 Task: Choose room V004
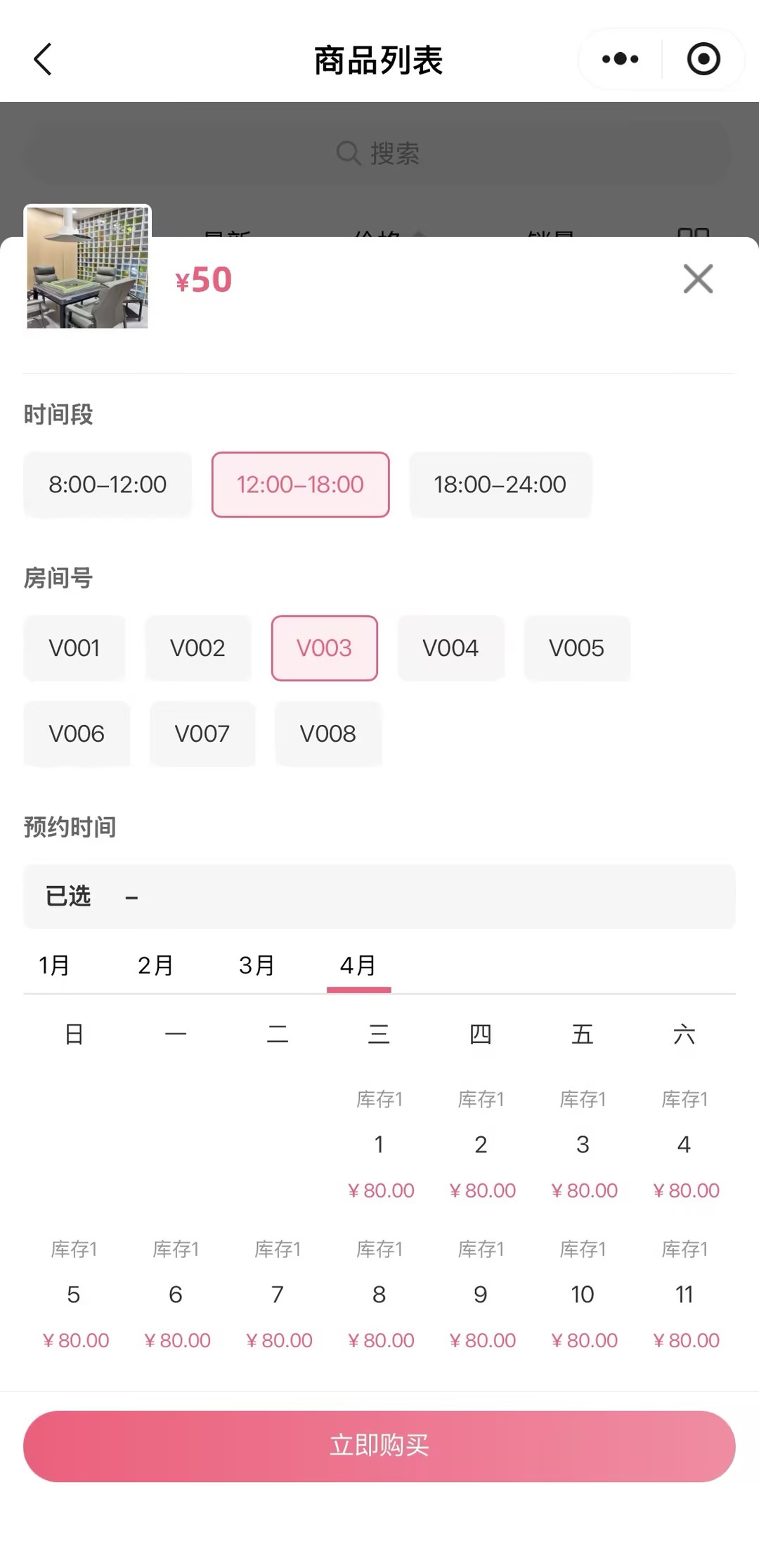pos(450,648)
